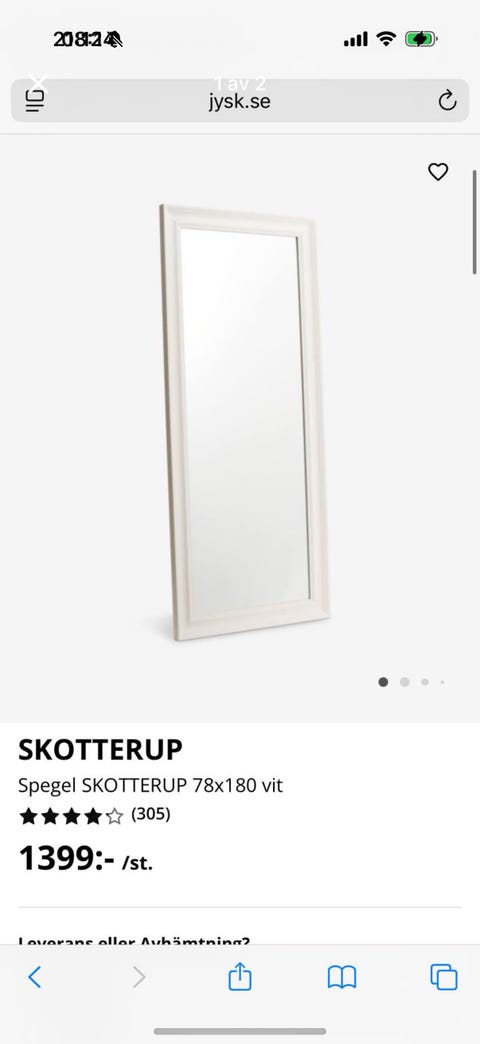The width and height of the screenshot is (480, 1044).
Task: Jump to the second image dot
Action: (404, 682)
